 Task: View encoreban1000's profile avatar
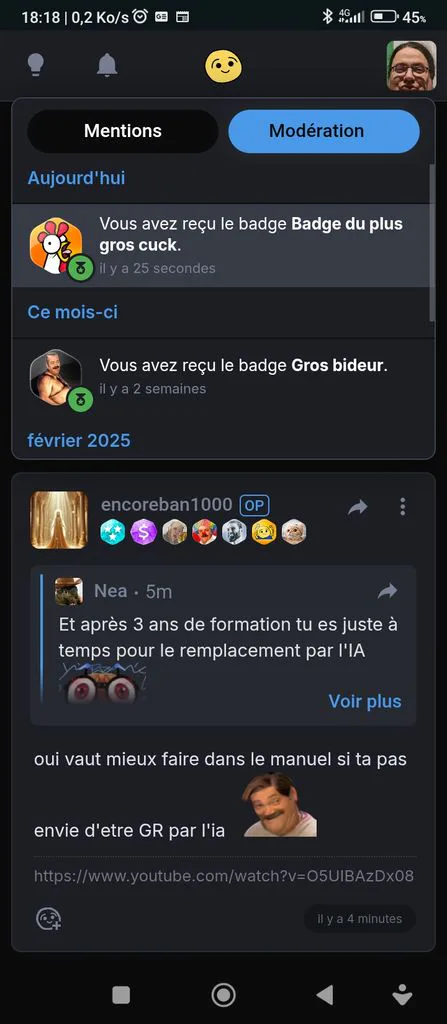coord(59,519)
